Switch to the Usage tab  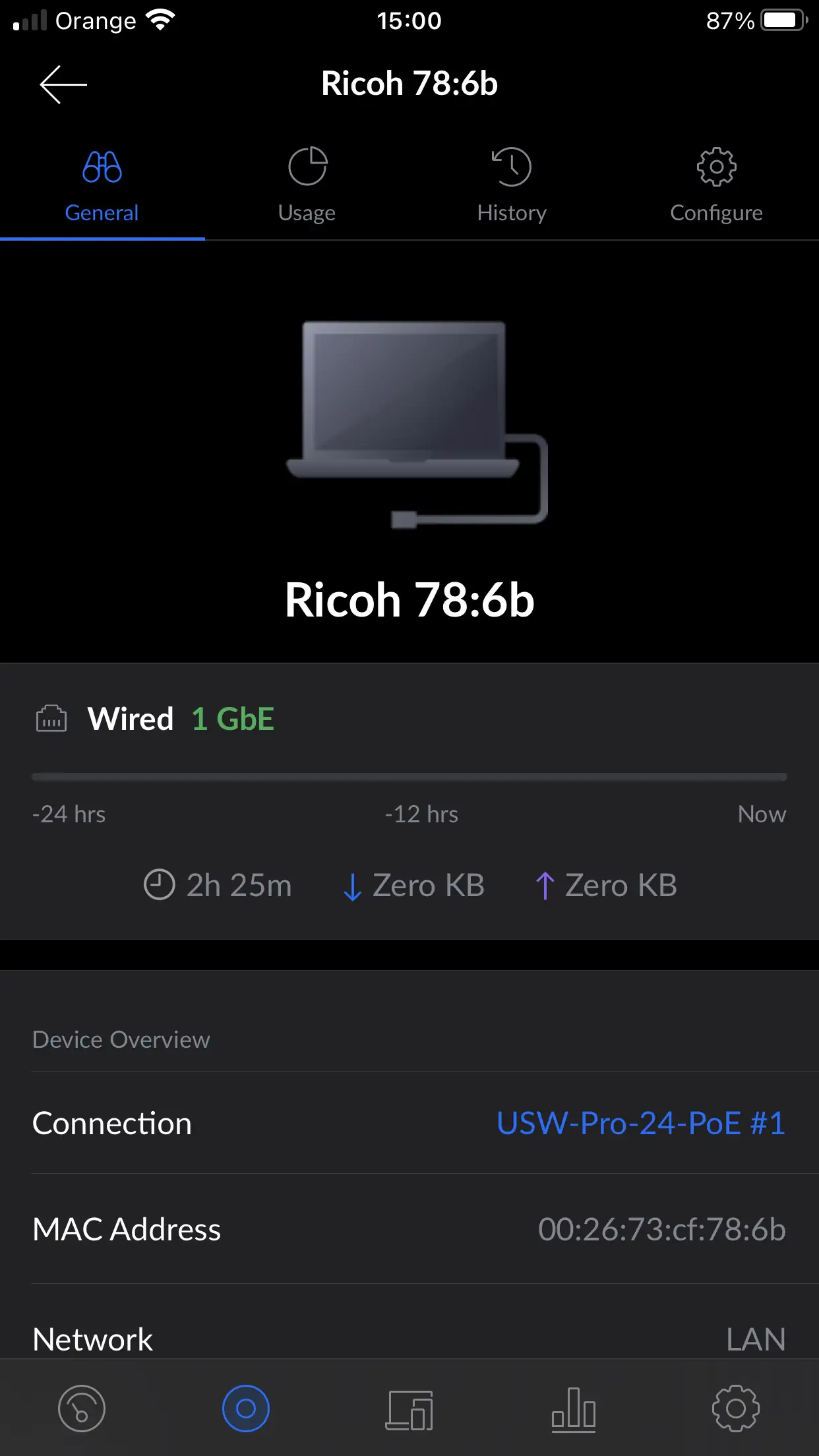pos(307,185)
